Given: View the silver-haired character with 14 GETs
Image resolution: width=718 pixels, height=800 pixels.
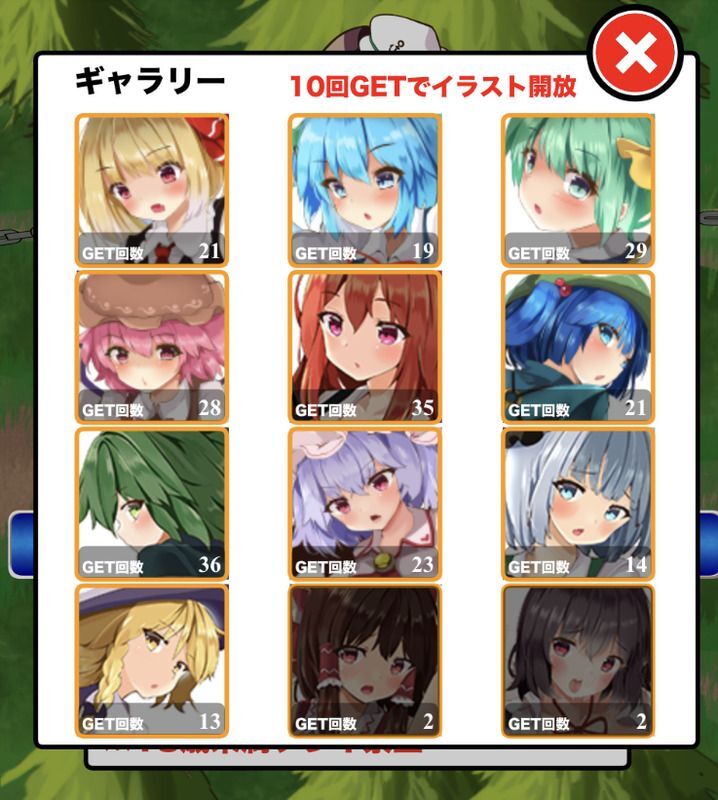Looking at the screenshot, I should click(x=578, y=504).
